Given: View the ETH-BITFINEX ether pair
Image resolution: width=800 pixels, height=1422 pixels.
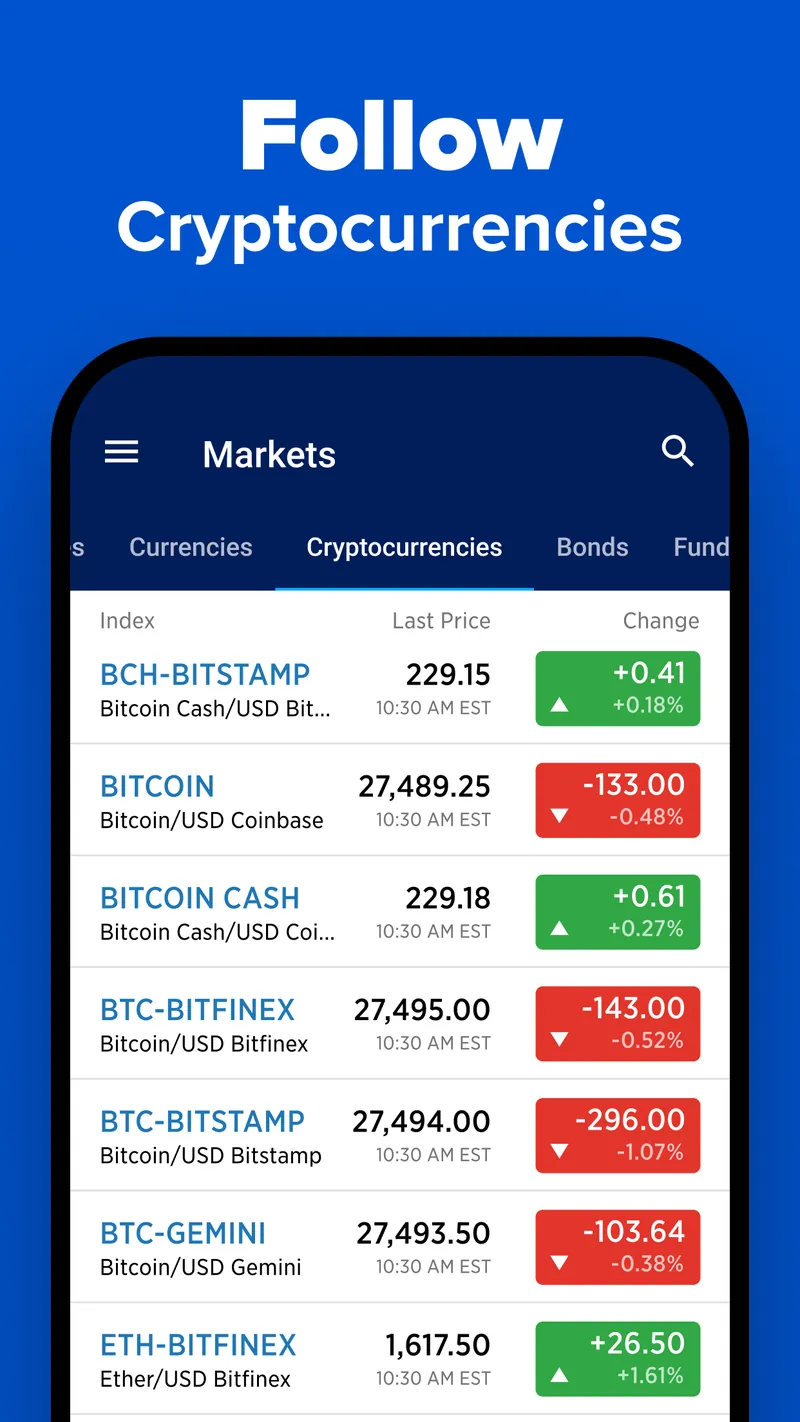Looking at the screenshot, I should point(198,1345).
